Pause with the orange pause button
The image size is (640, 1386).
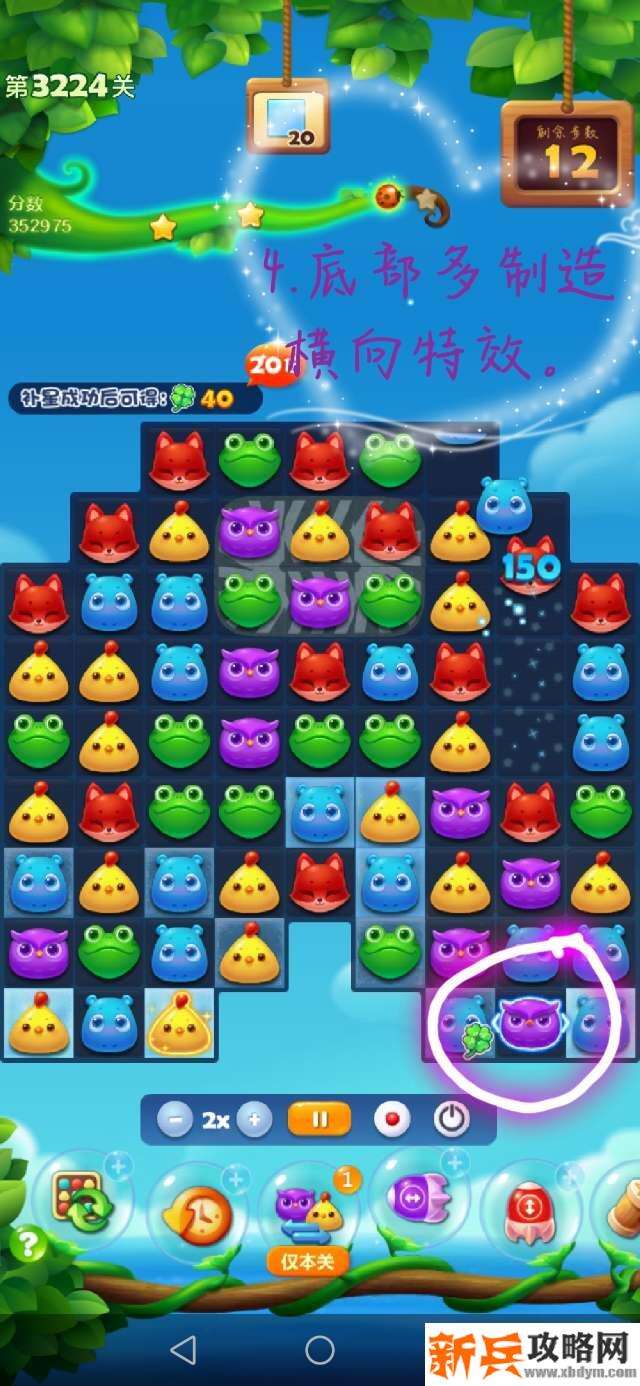[319, 1120]
